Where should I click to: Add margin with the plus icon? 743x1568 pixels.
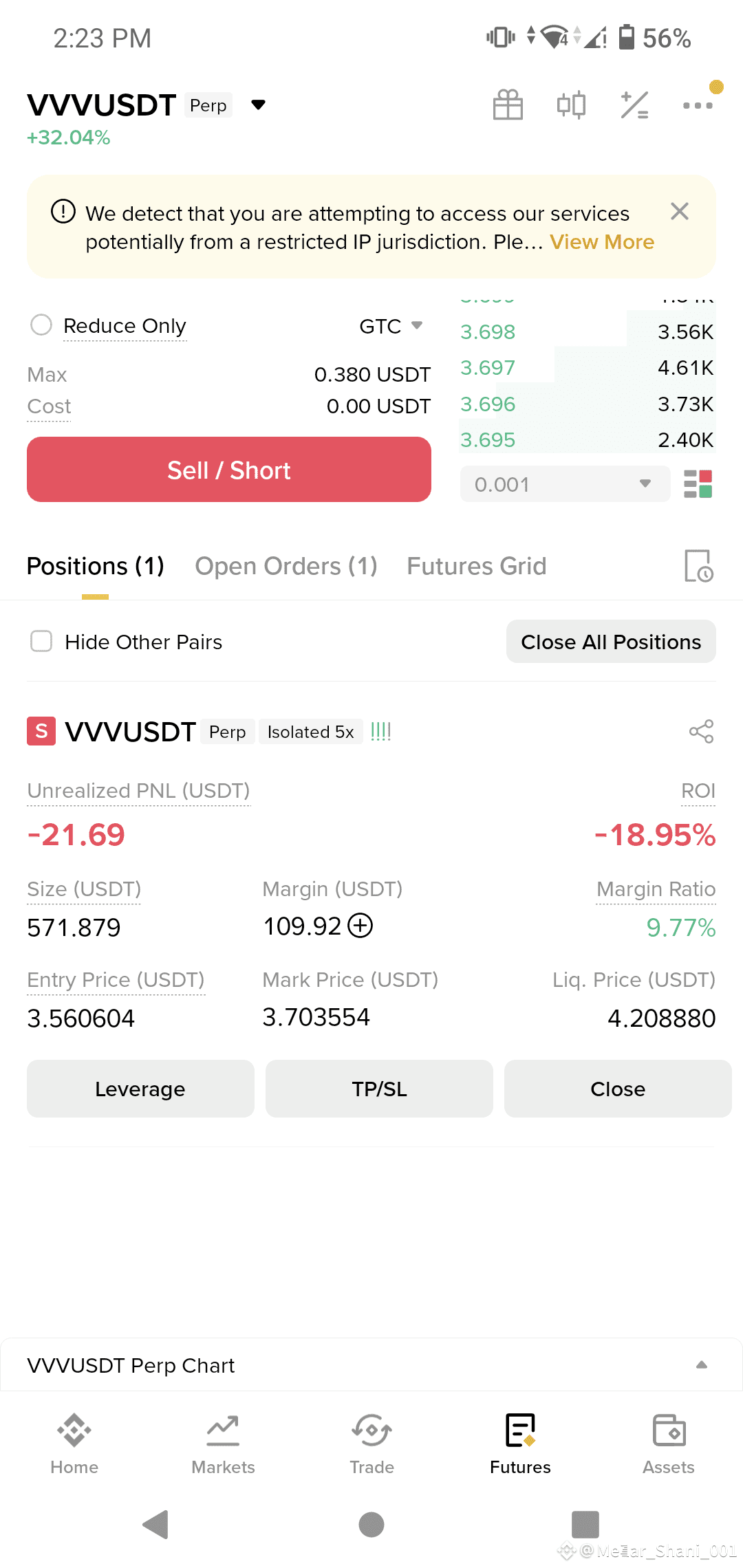[360, 926]
